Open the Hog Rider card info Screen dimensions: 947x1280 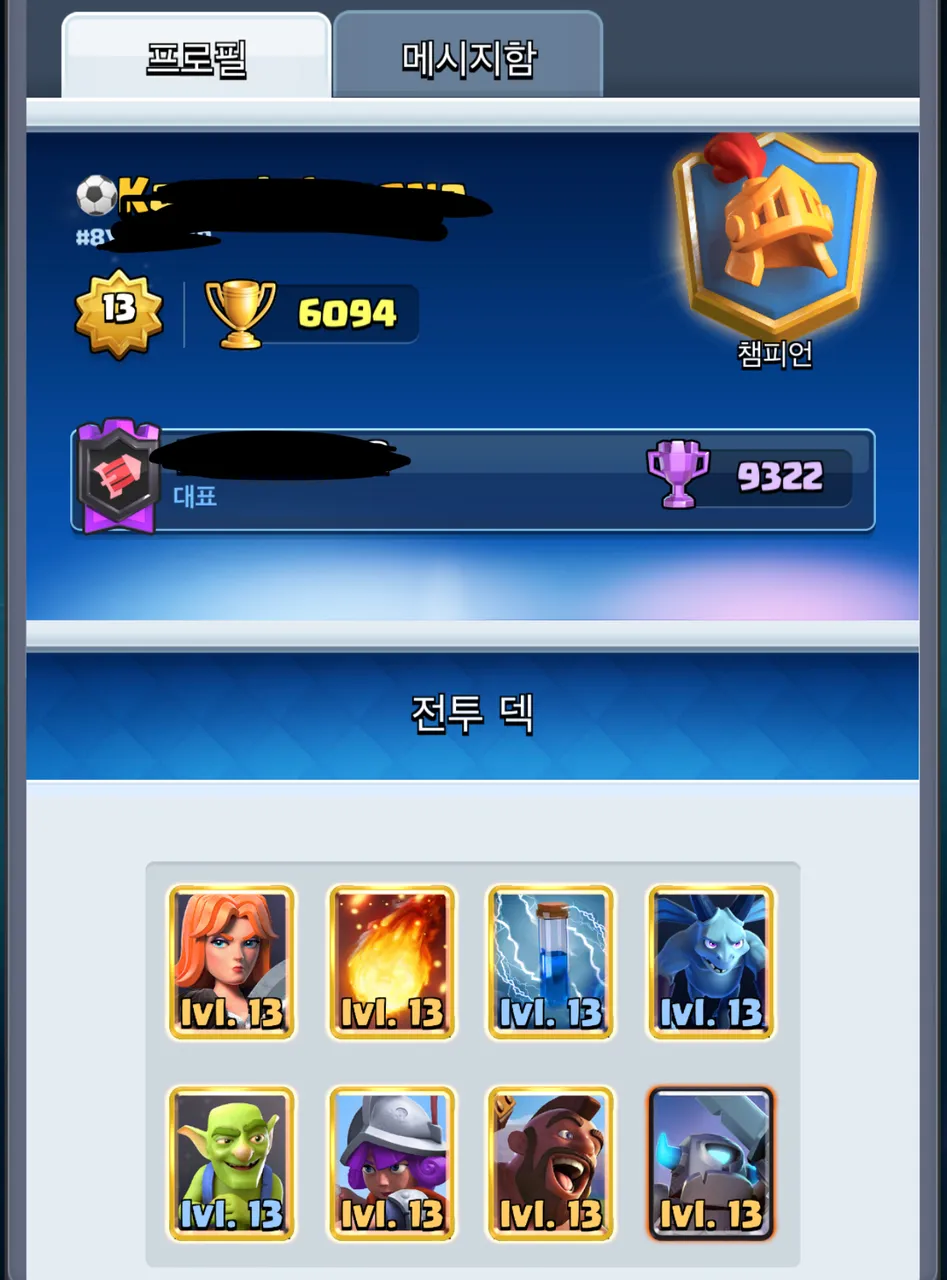pyautogui.click(x=551, y=1163)
